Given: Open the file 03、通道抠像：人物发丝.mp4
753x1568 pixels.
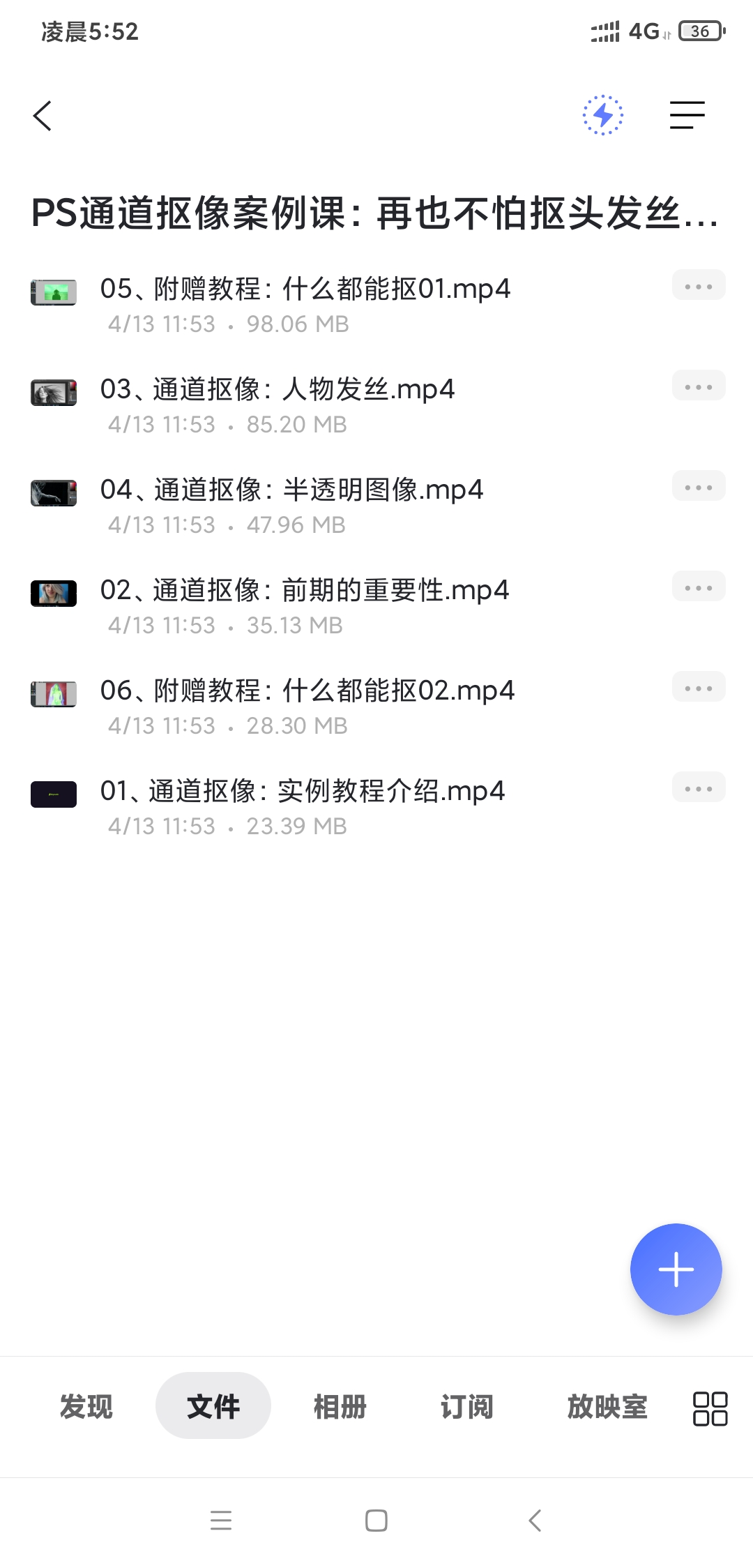Looking at the screenshot, I should tap(277, 389).
